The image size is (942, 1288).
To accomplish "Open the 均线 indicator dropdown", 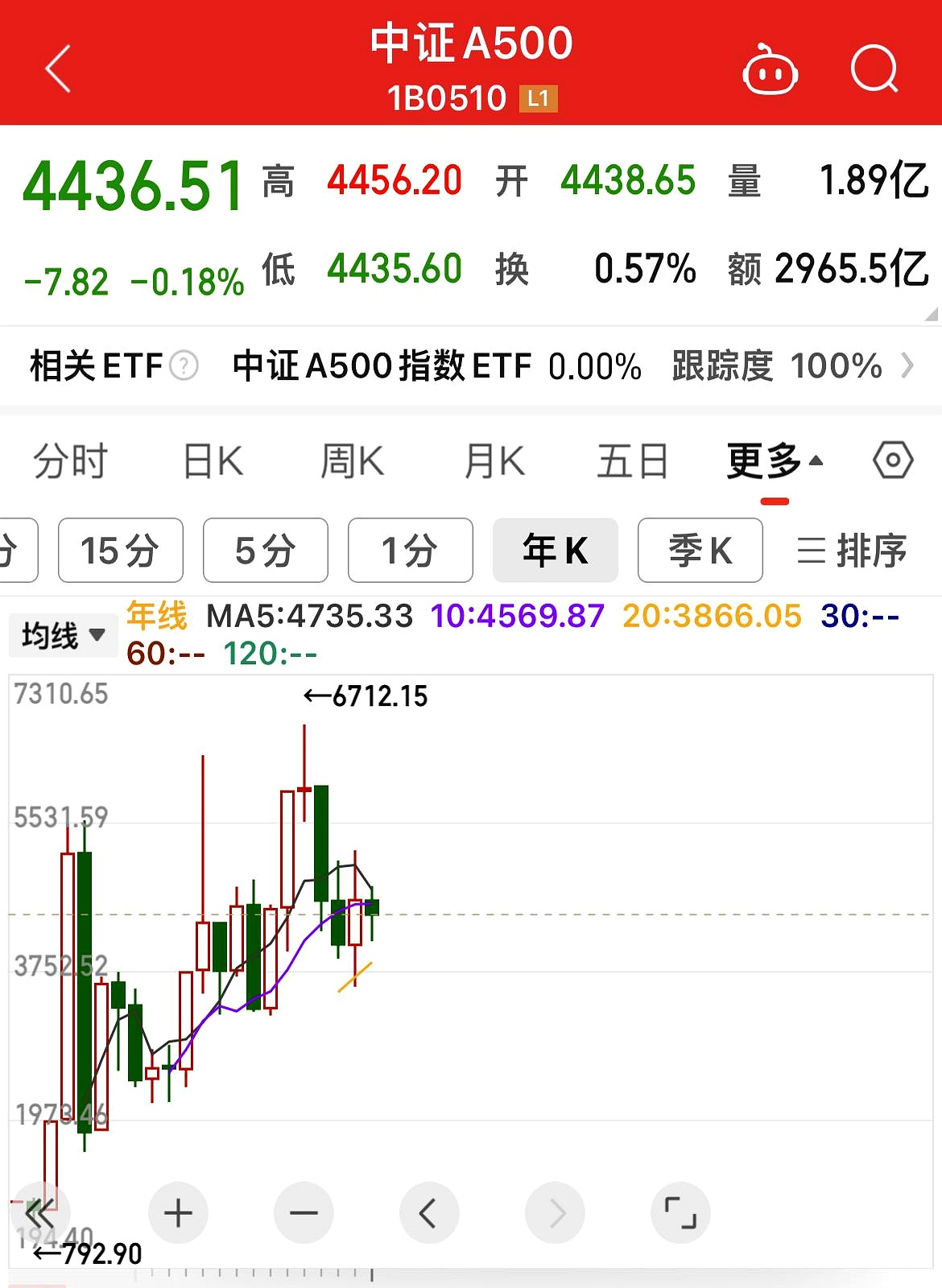I will tap(63, 636).
